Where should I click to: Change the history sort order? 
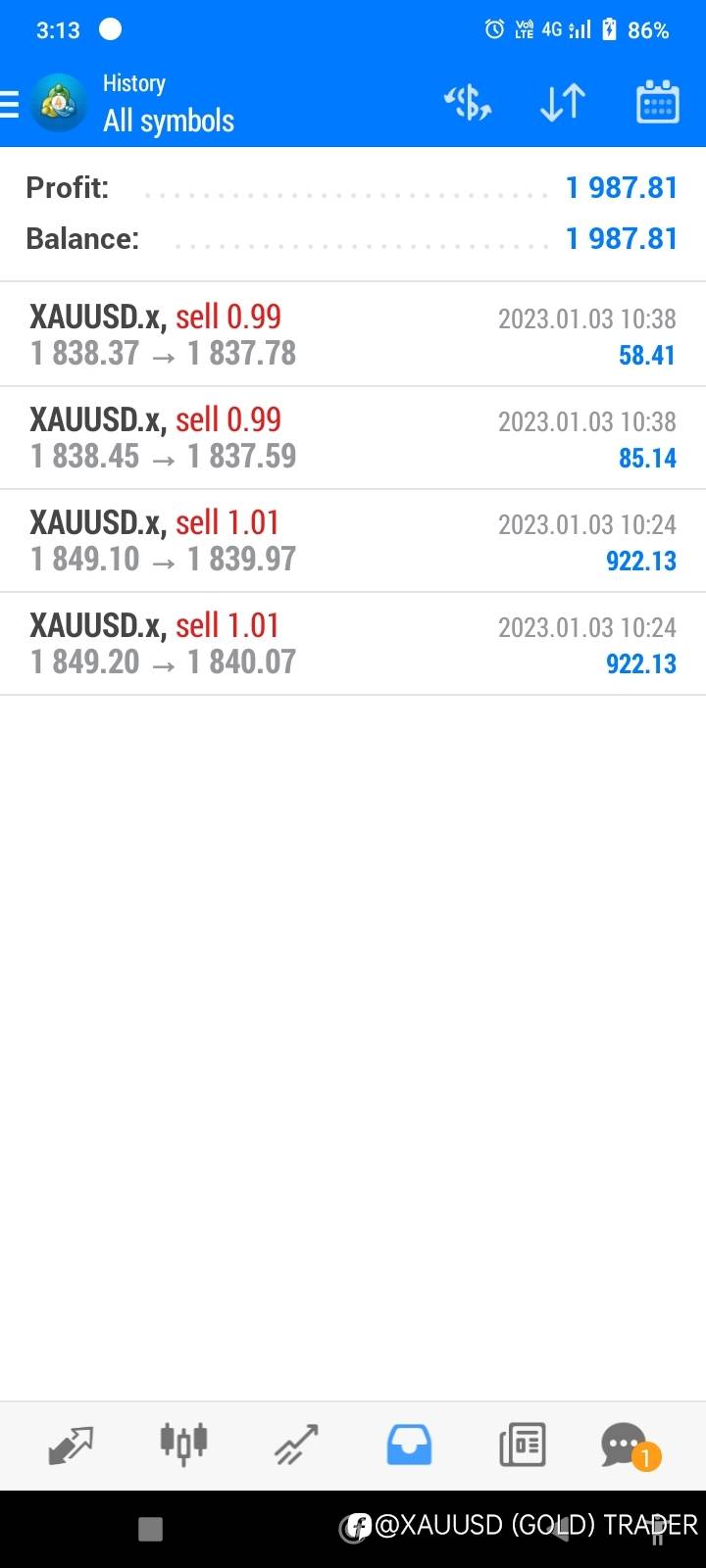563,103
